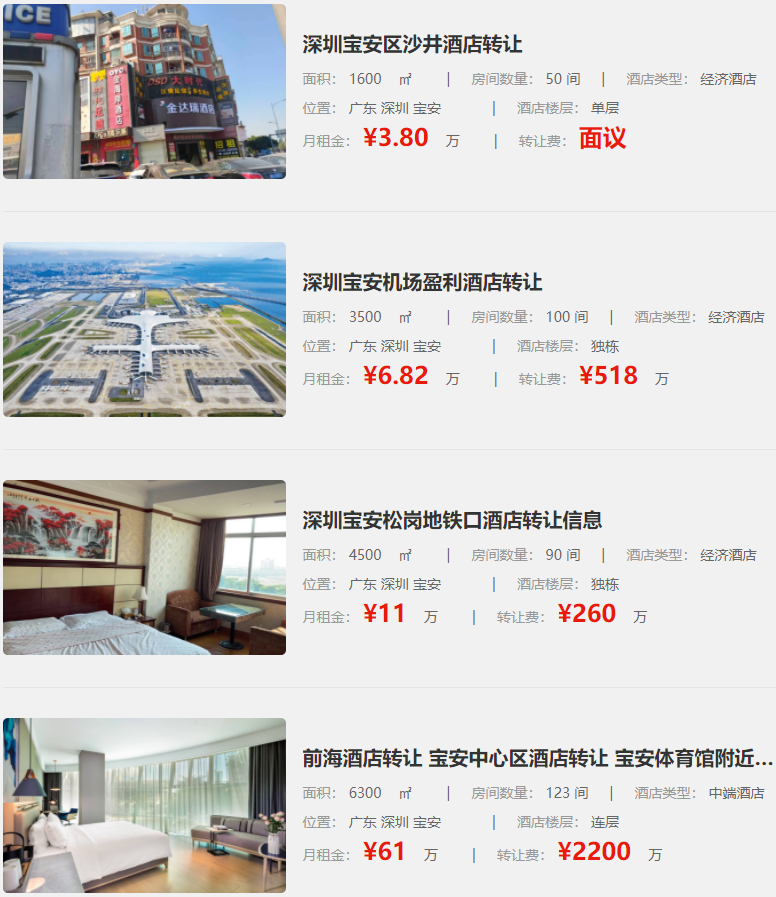
Task: Open the 前海酒店转让 宝安中心区 listing
Action: [537, 759]
